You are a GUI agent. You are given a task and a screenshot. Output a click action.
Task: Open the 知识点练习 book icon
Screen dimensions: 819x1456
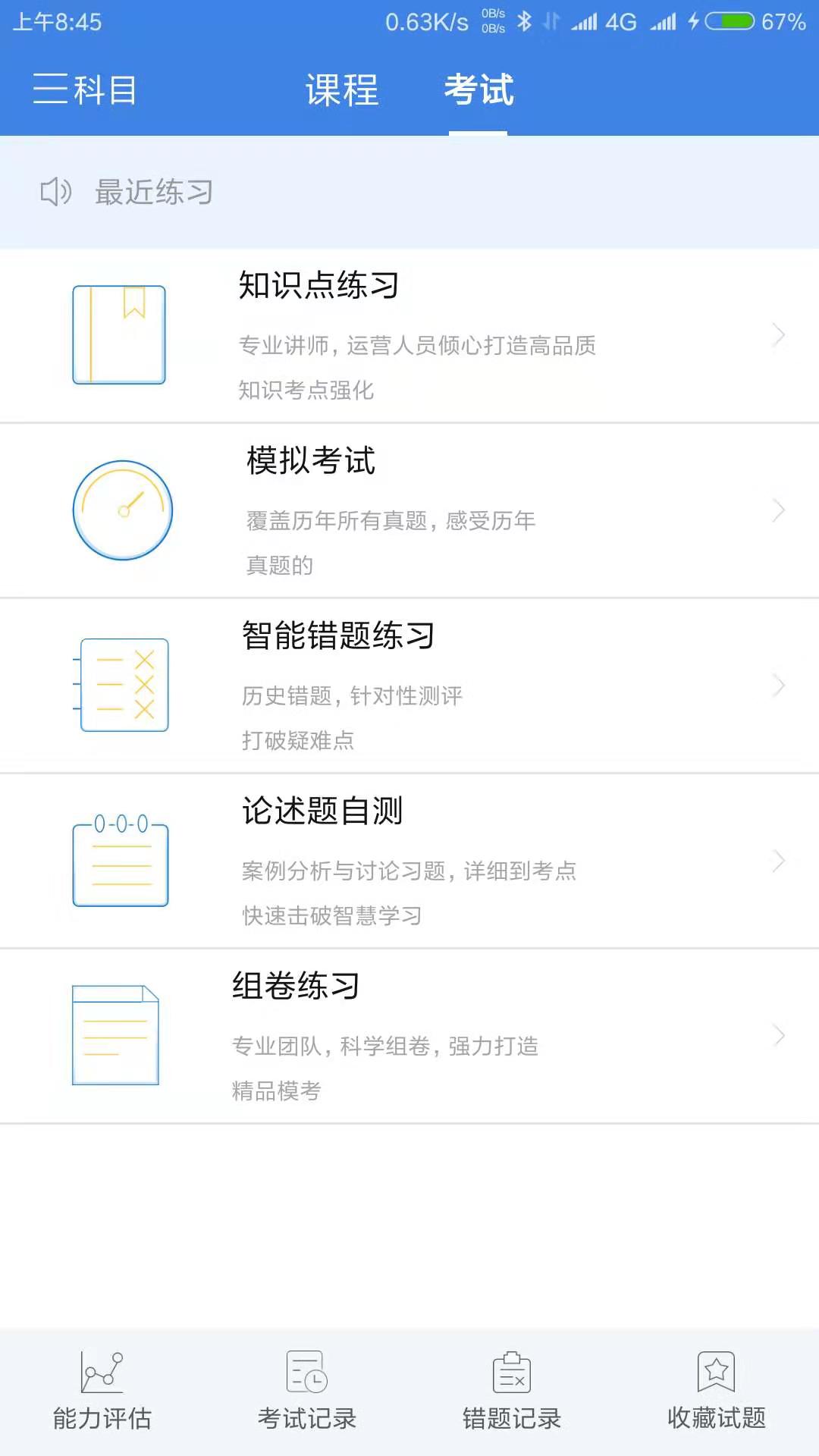pyautogui.click(x=118, y=334)
